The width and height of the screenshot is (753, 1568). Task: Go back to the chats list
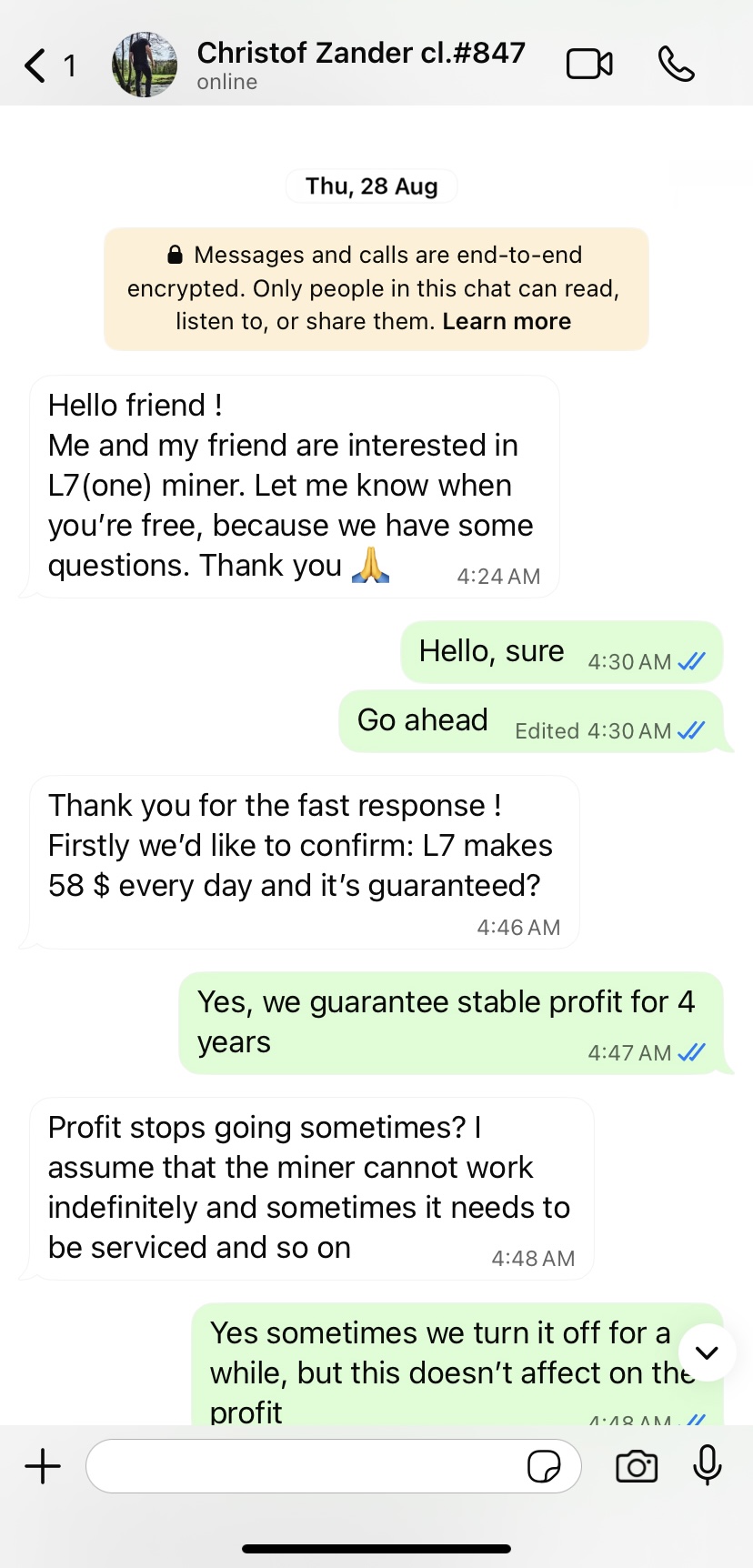(36, 65)
